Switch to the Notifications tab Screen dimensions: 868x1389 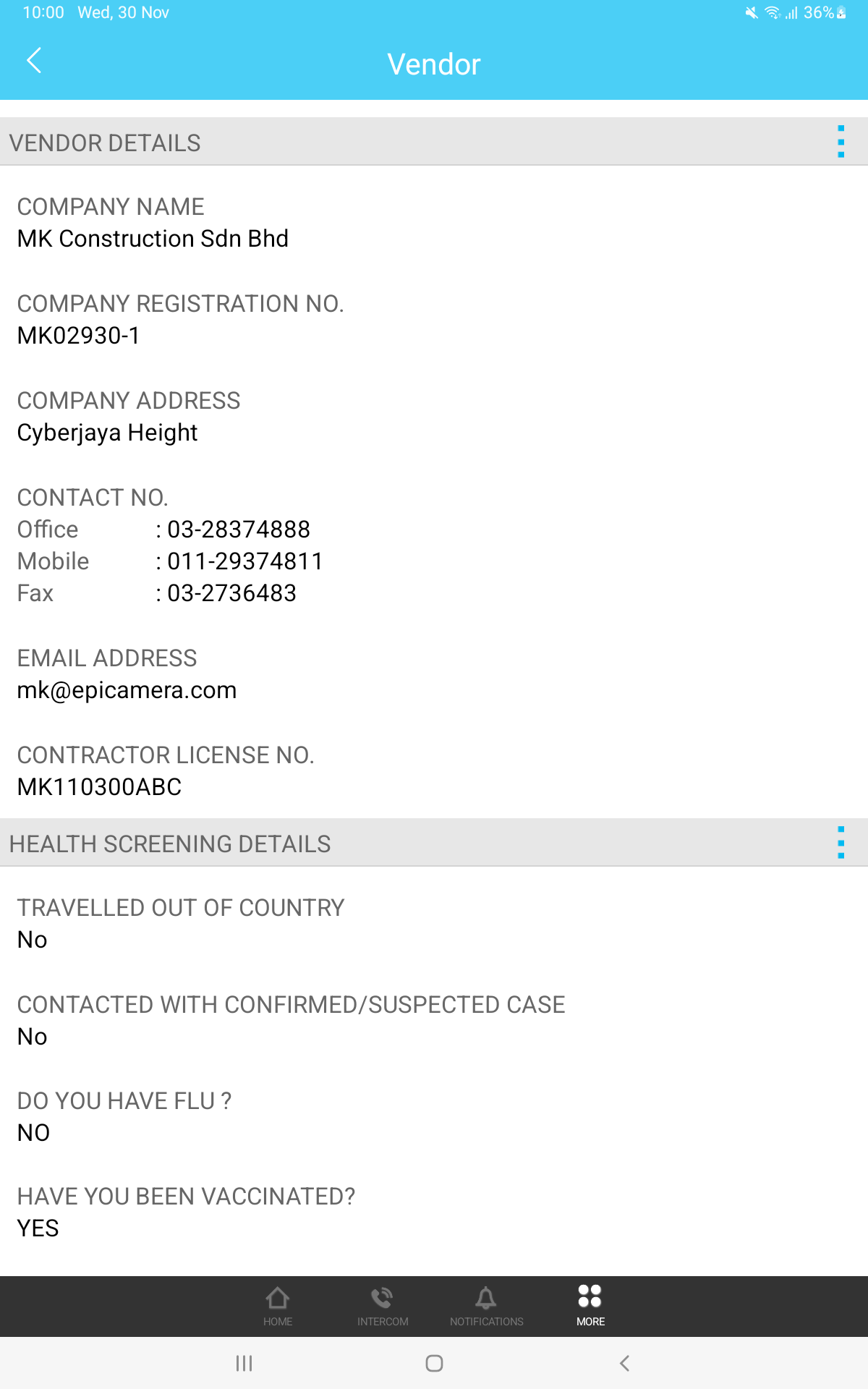pos(486,1306)
